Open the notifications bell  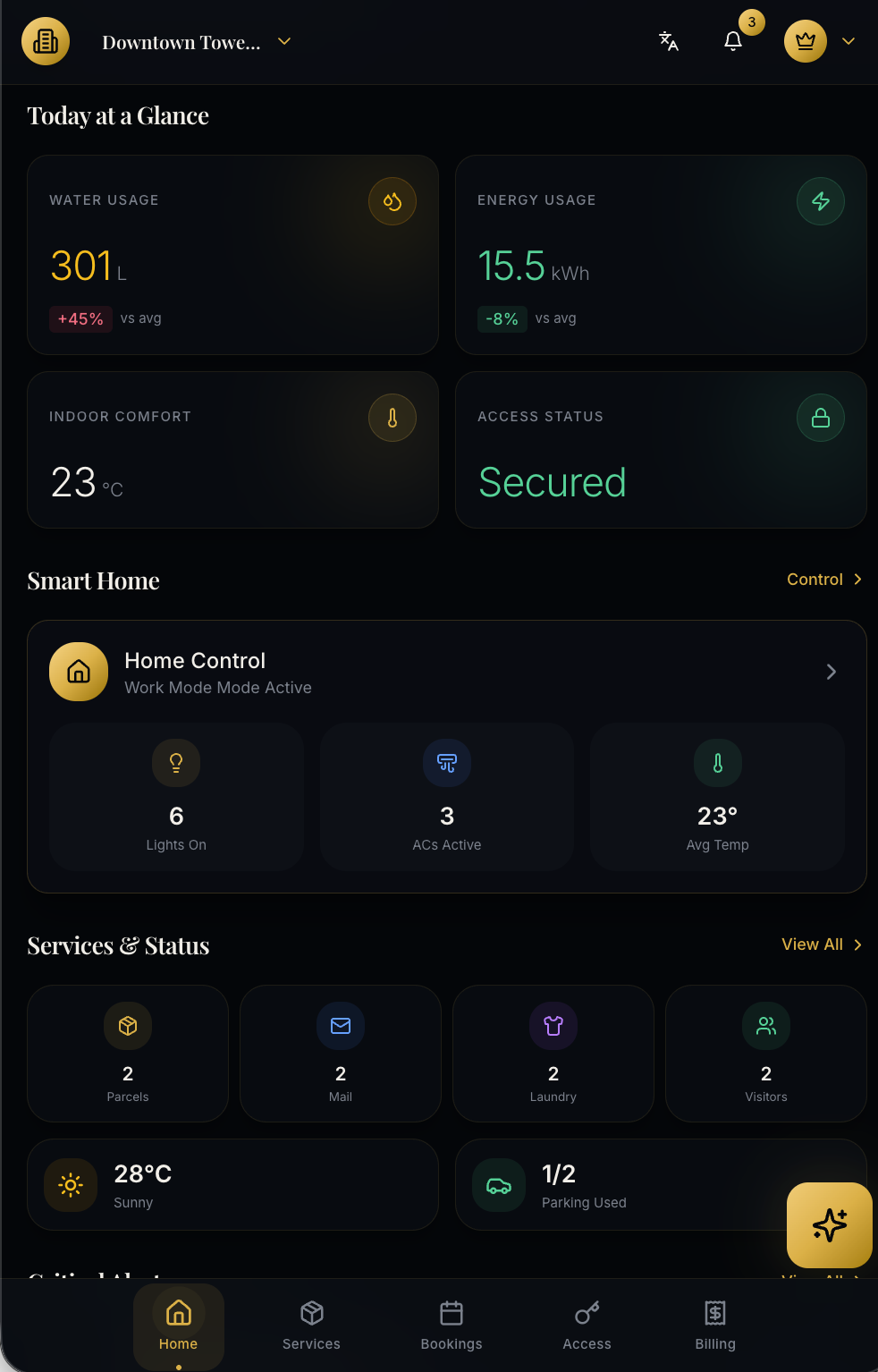point(733,41)
